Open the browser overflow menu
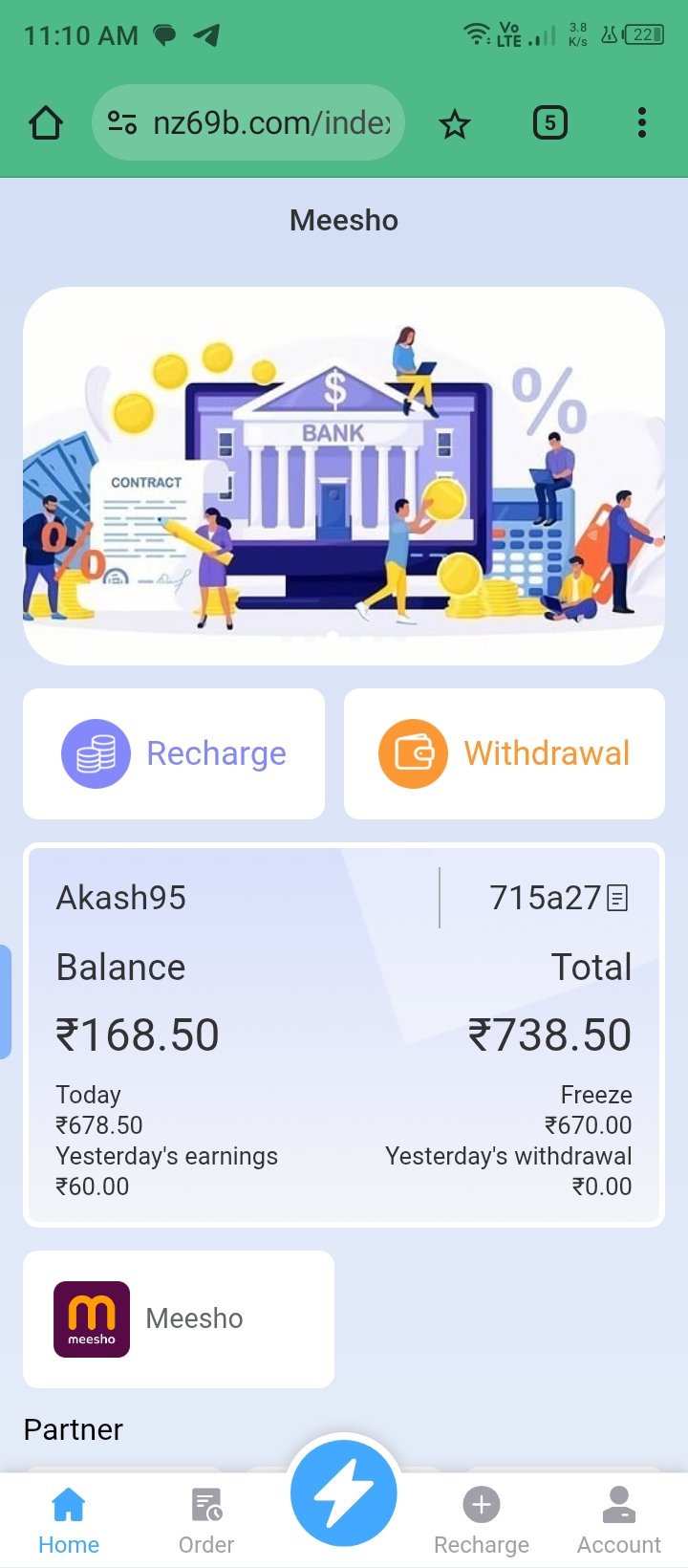Image resolution: width=688 pixels, height=1568 pixels. (641, 123)
